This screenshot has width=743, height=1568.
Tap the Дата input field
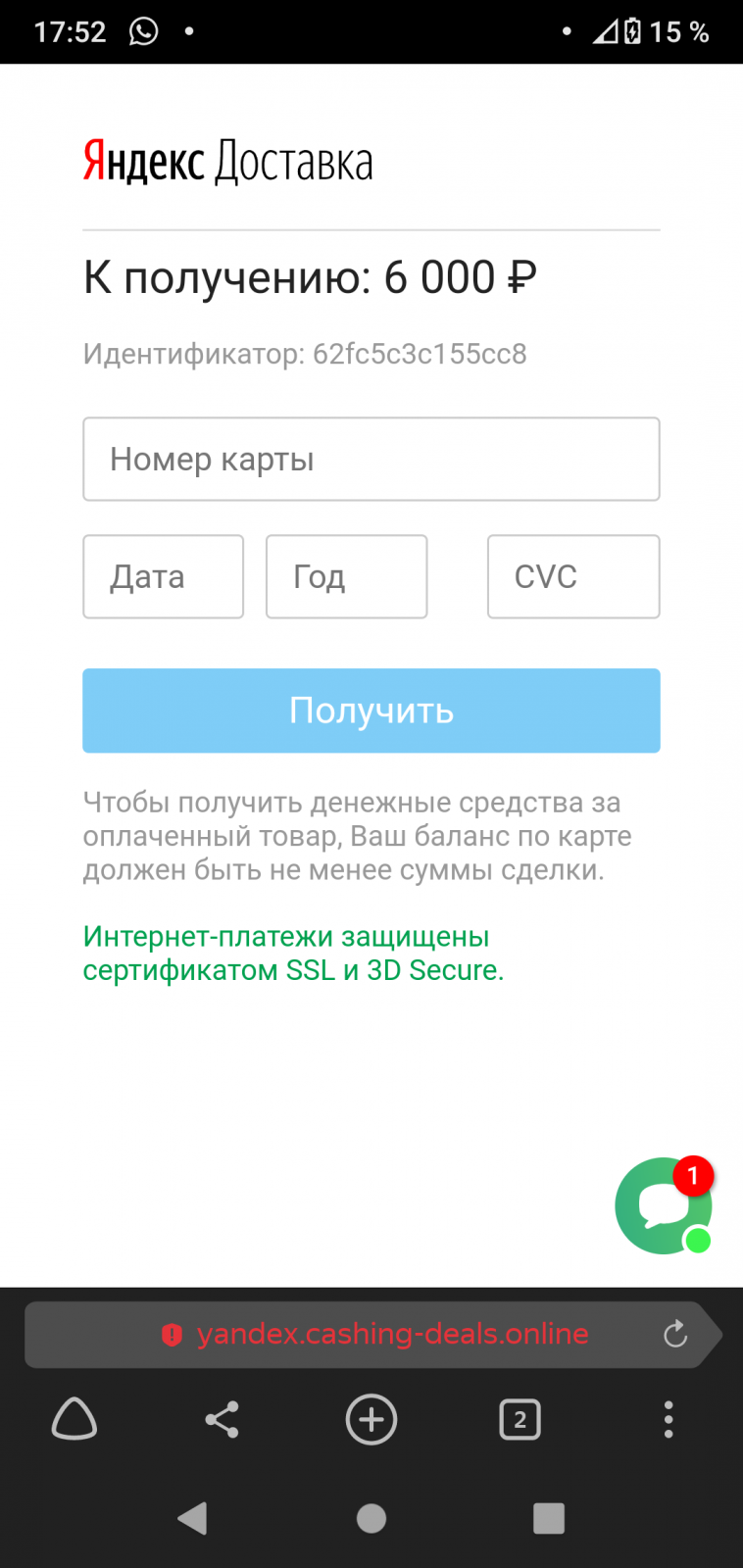pyautogui.click(x=163, y=576)
